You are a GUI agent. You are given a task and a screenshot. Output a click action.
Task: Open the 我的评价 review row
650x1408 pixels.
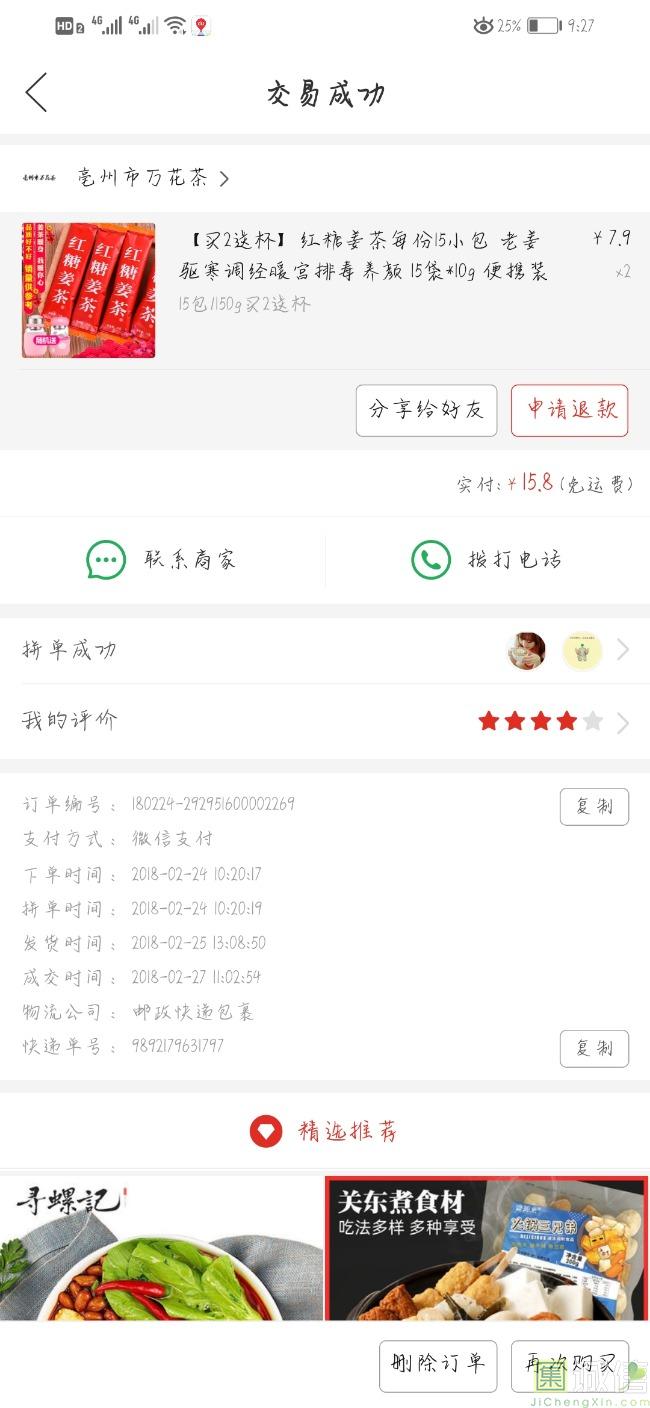[x=325, y=721]
